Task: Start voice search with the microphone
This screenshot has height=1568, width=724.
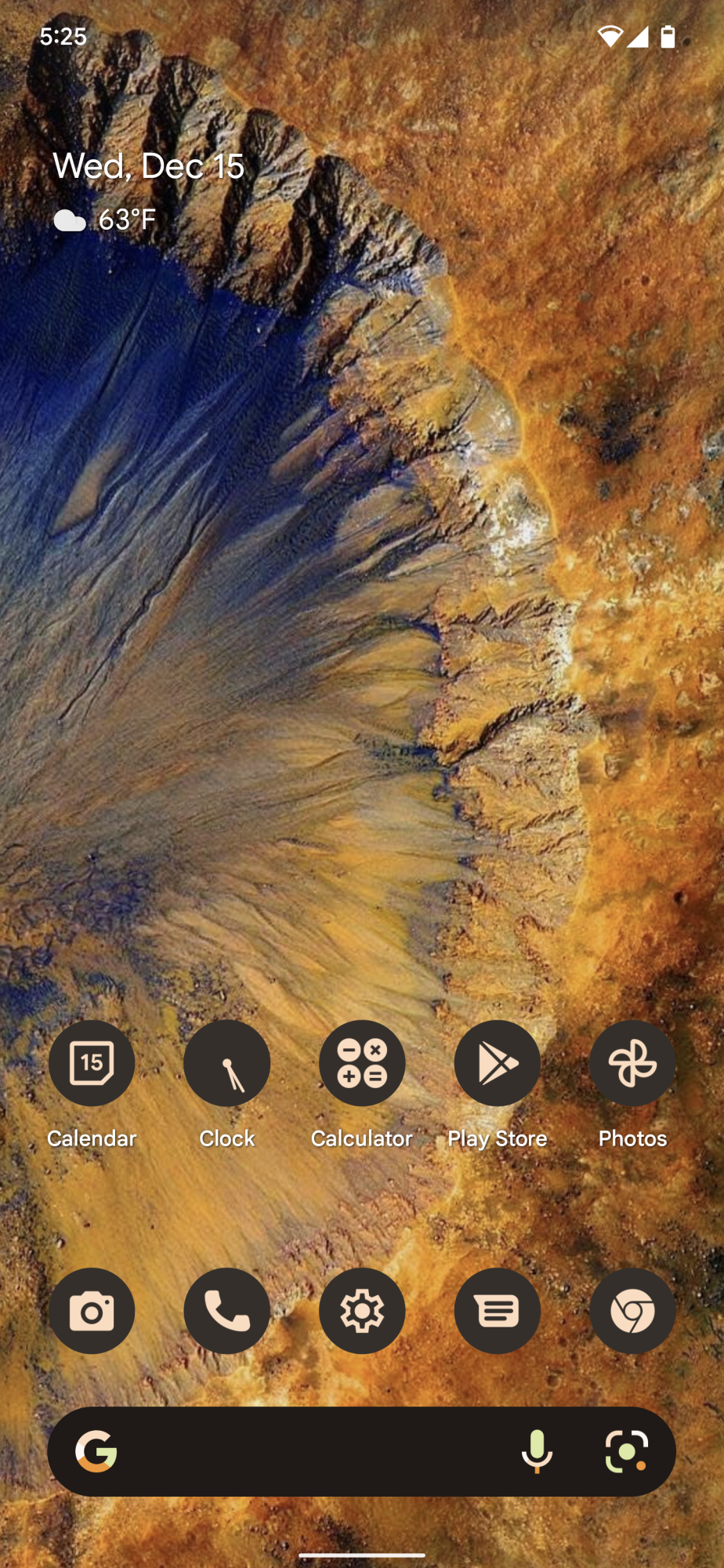Action: tap(537, 1451)
